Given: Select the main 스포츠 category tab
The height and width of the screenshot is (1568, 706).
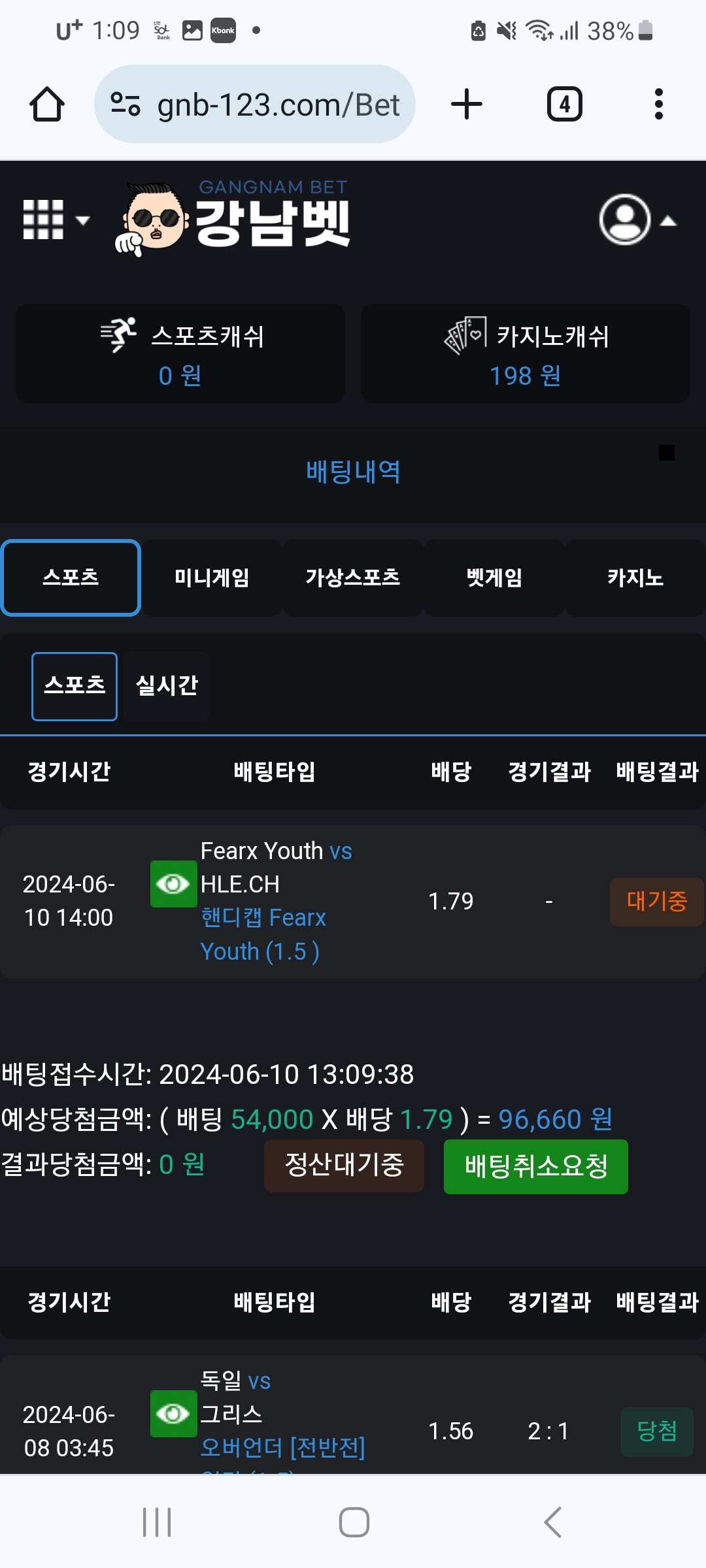Looking at the screenshot, I should [x=71, y=578].
